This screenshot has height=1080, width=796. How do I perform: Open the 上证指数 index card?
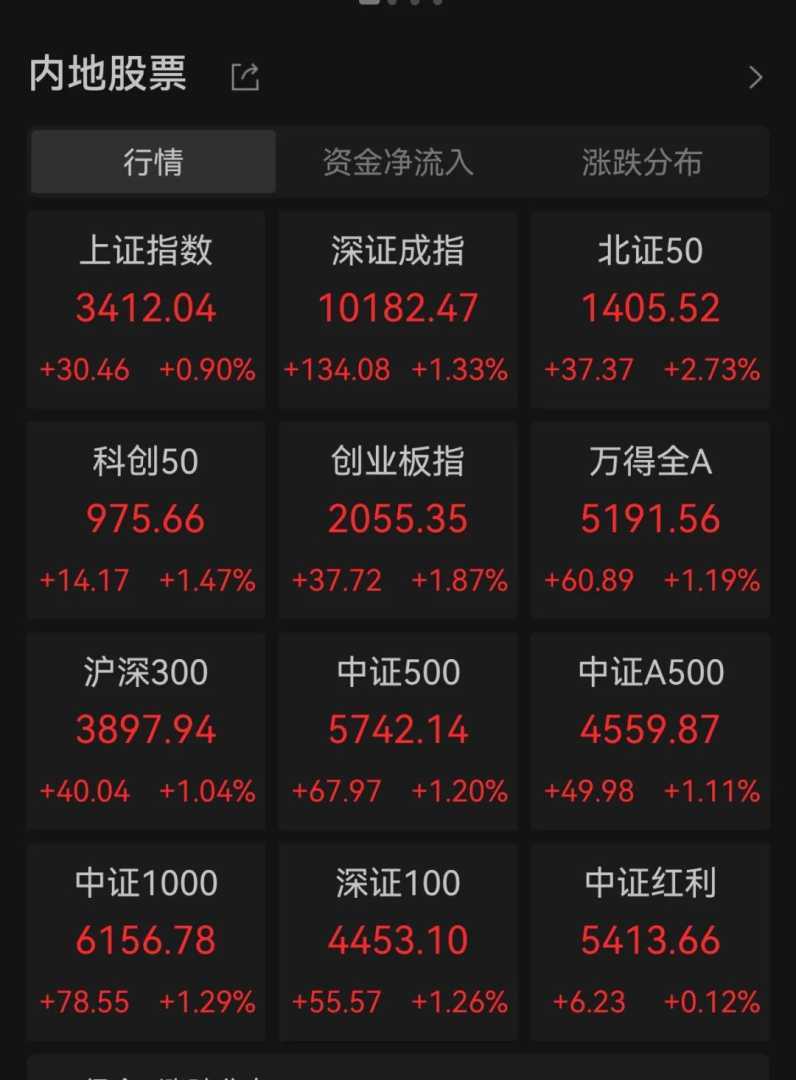pos(146,309)
